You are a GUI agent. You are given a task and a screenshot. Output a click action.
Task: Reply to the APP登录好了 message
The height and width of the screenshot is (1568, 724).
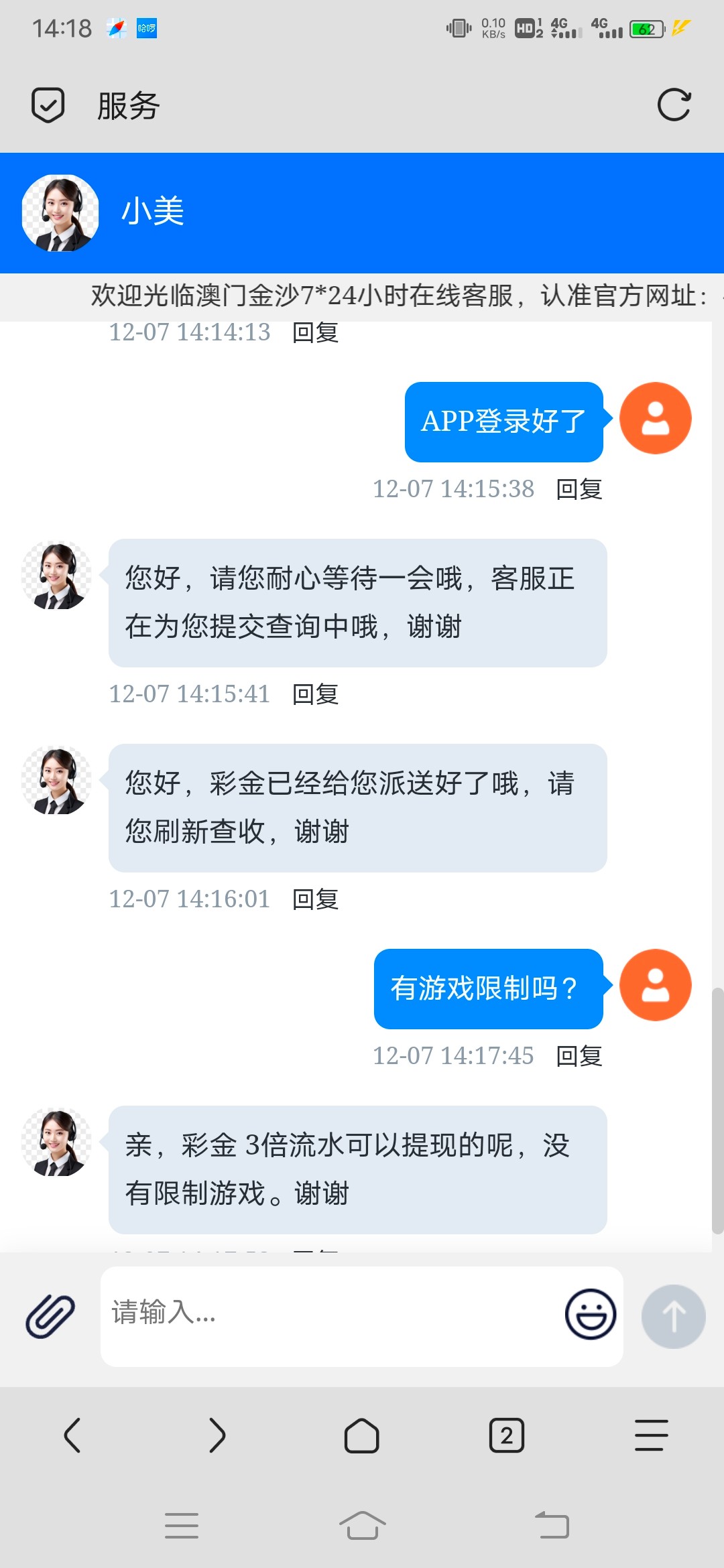point(579,489)
